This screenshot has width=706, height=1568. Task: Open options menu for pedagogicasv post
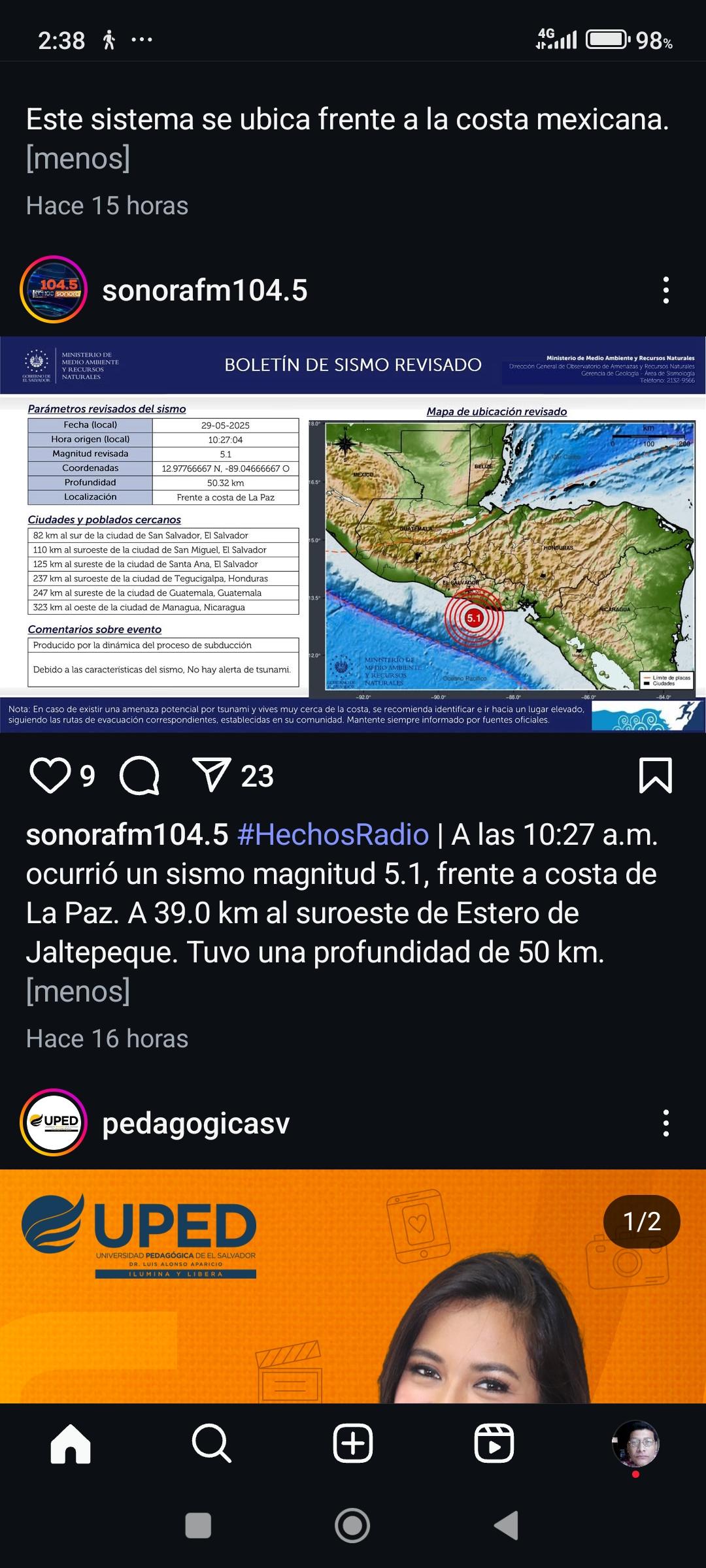(x=665, y=1123)
